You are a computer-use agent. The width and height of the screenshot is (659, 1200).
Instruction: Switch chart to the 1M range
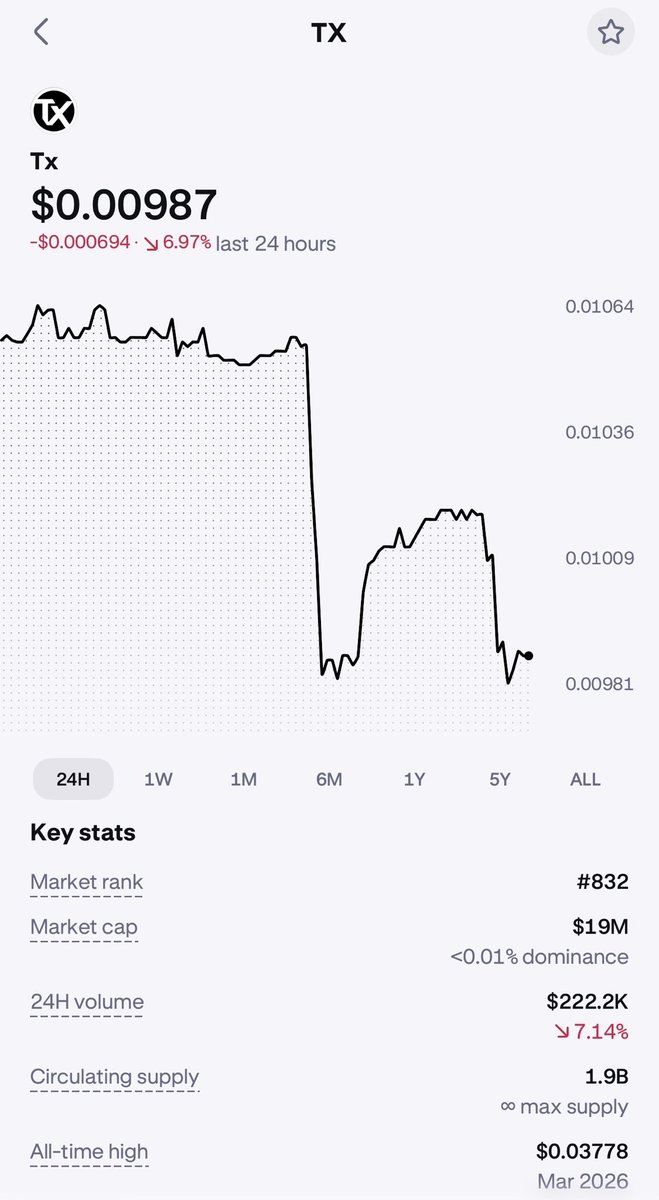(244, 779)
